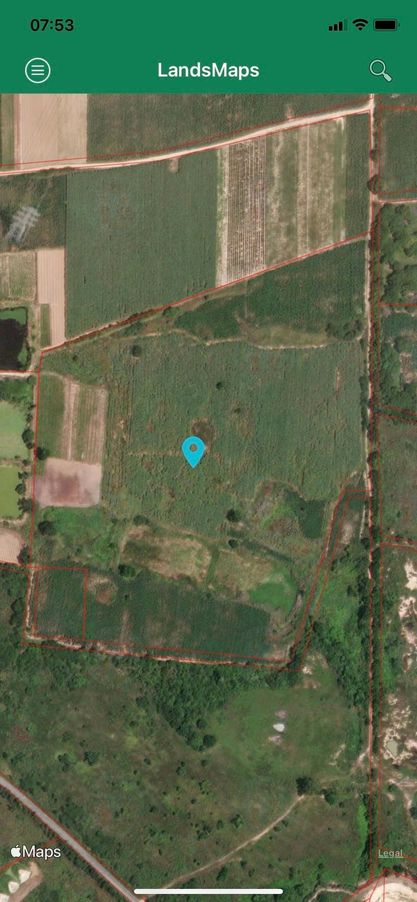
Task: Open the search magnifier icon
Action: point(380,71)
